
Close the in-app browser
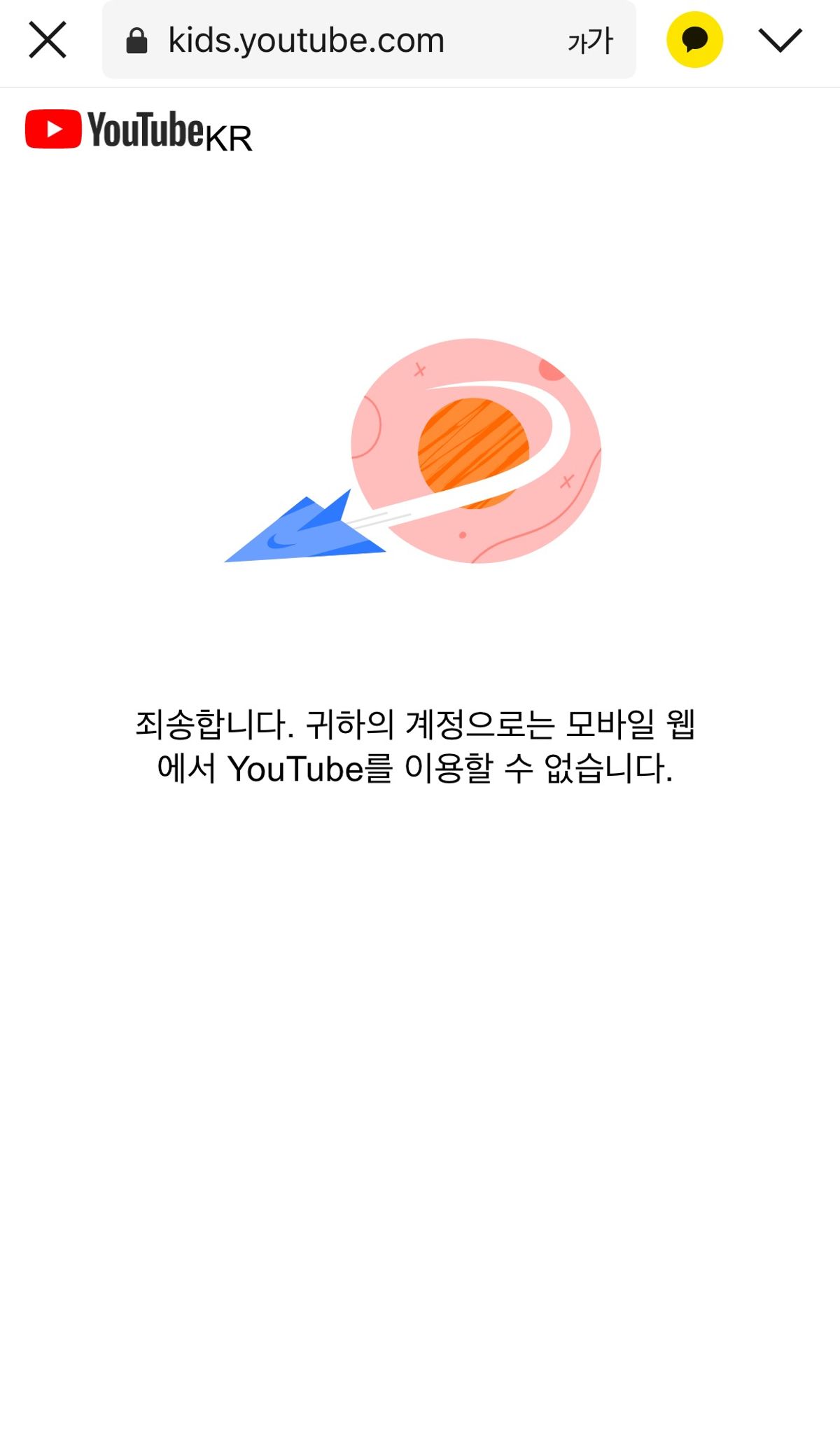click(48, 40)
